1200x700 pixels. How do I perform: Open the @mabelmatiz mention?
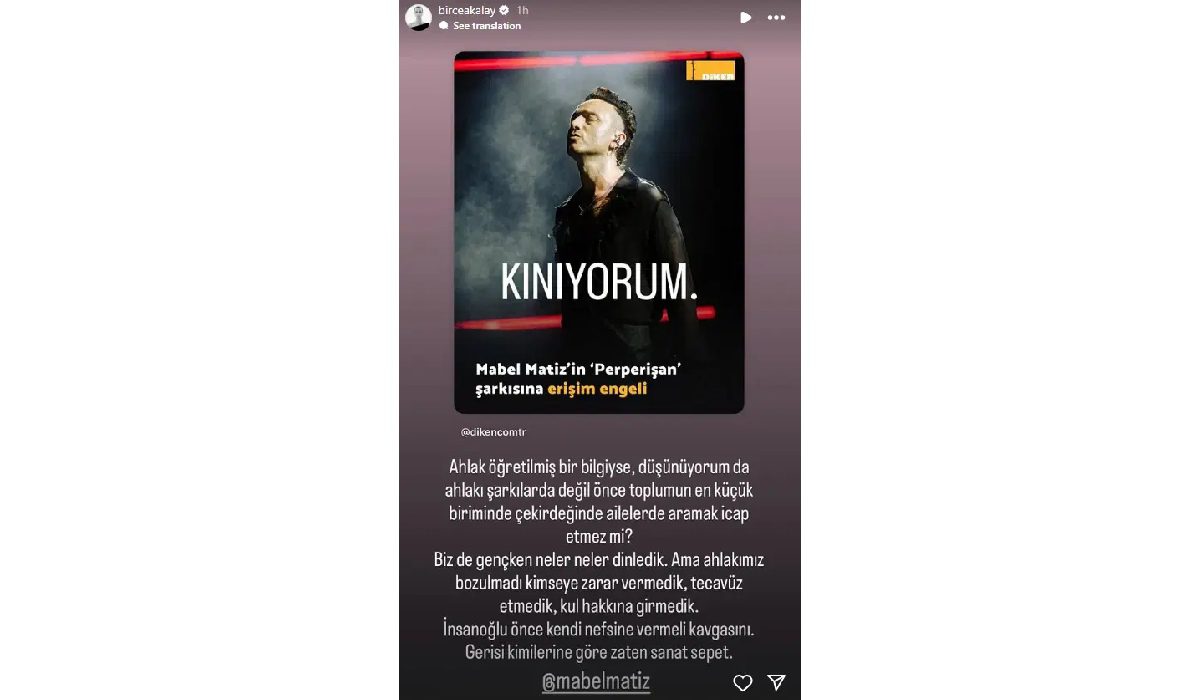click(x=596, y=682)
